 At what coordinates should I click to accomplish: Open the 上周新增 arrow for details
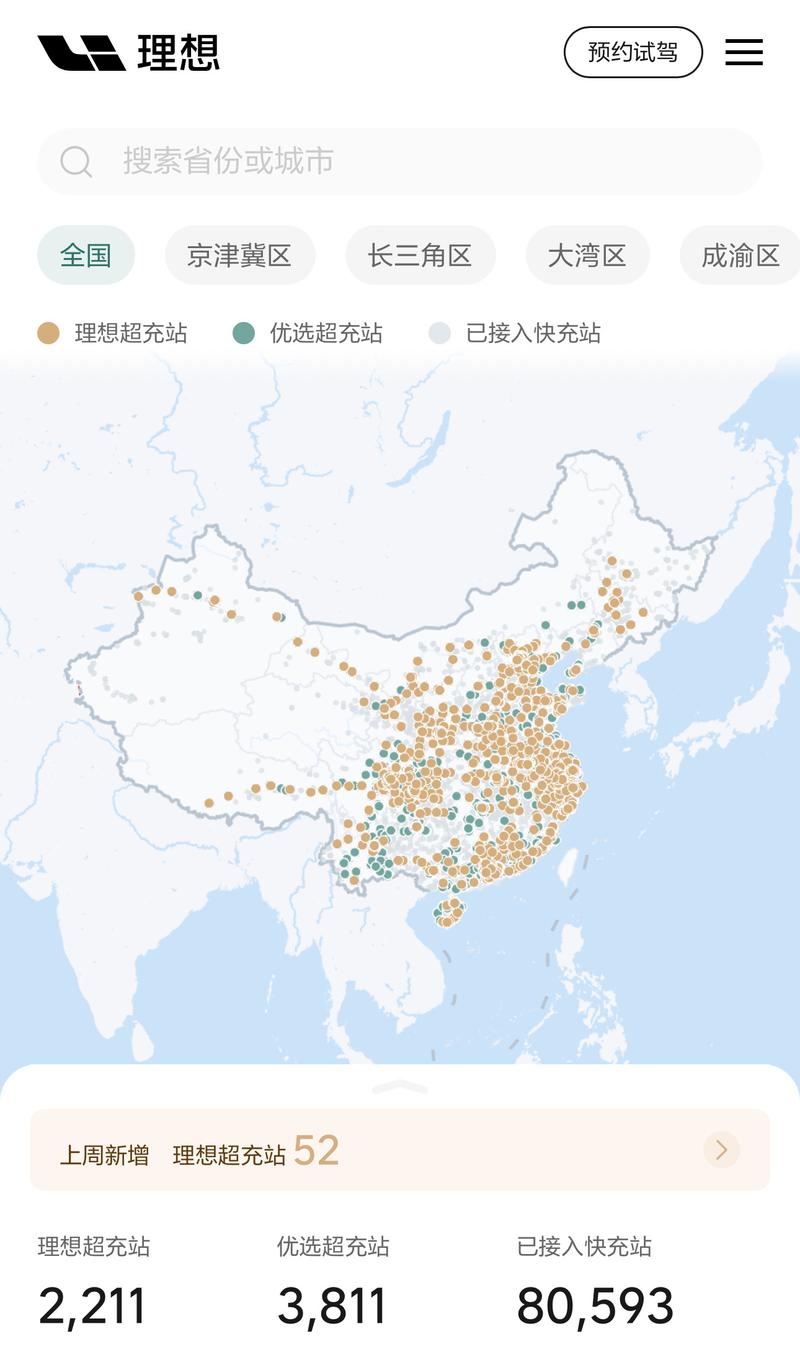(x=721, y=1149)
